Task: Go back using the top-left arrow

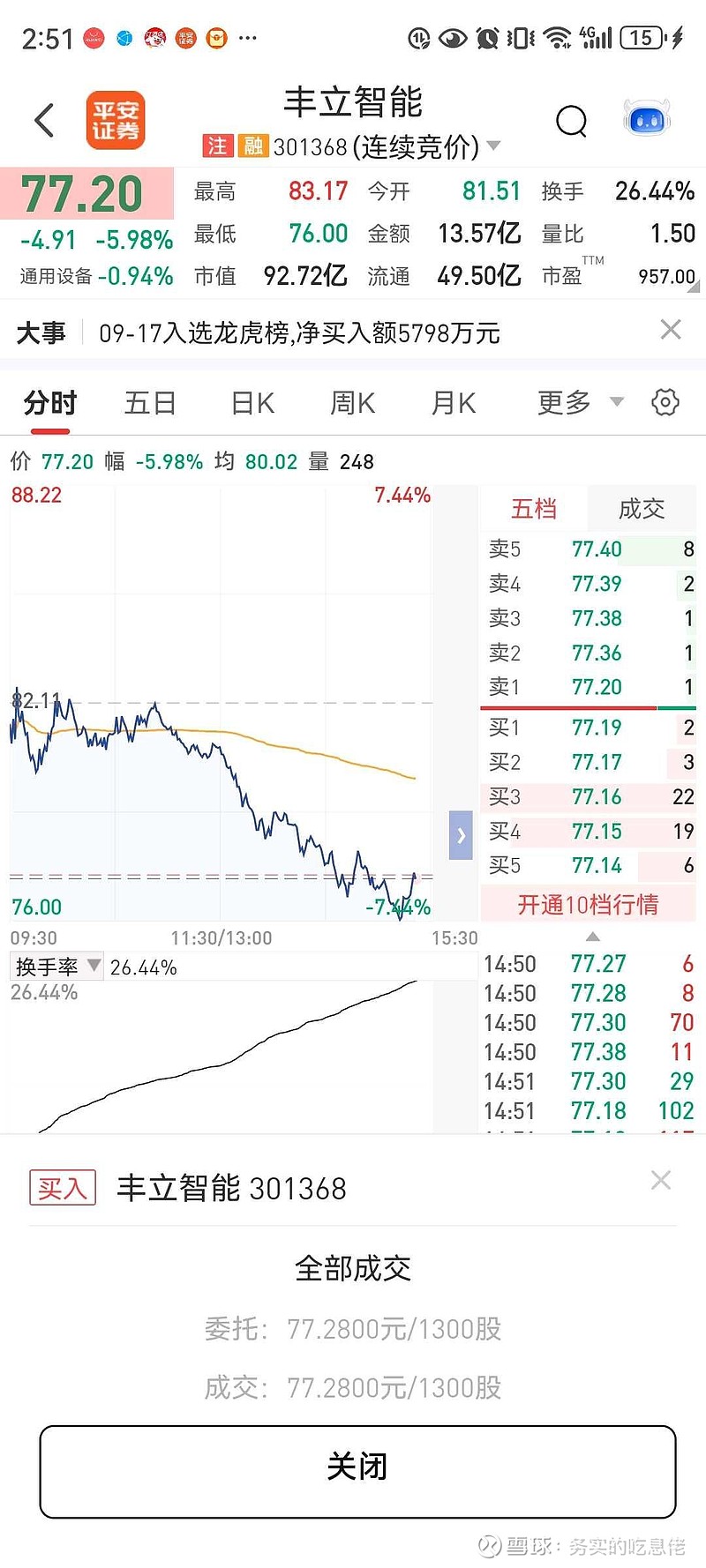Action: (x=45, y=121)
